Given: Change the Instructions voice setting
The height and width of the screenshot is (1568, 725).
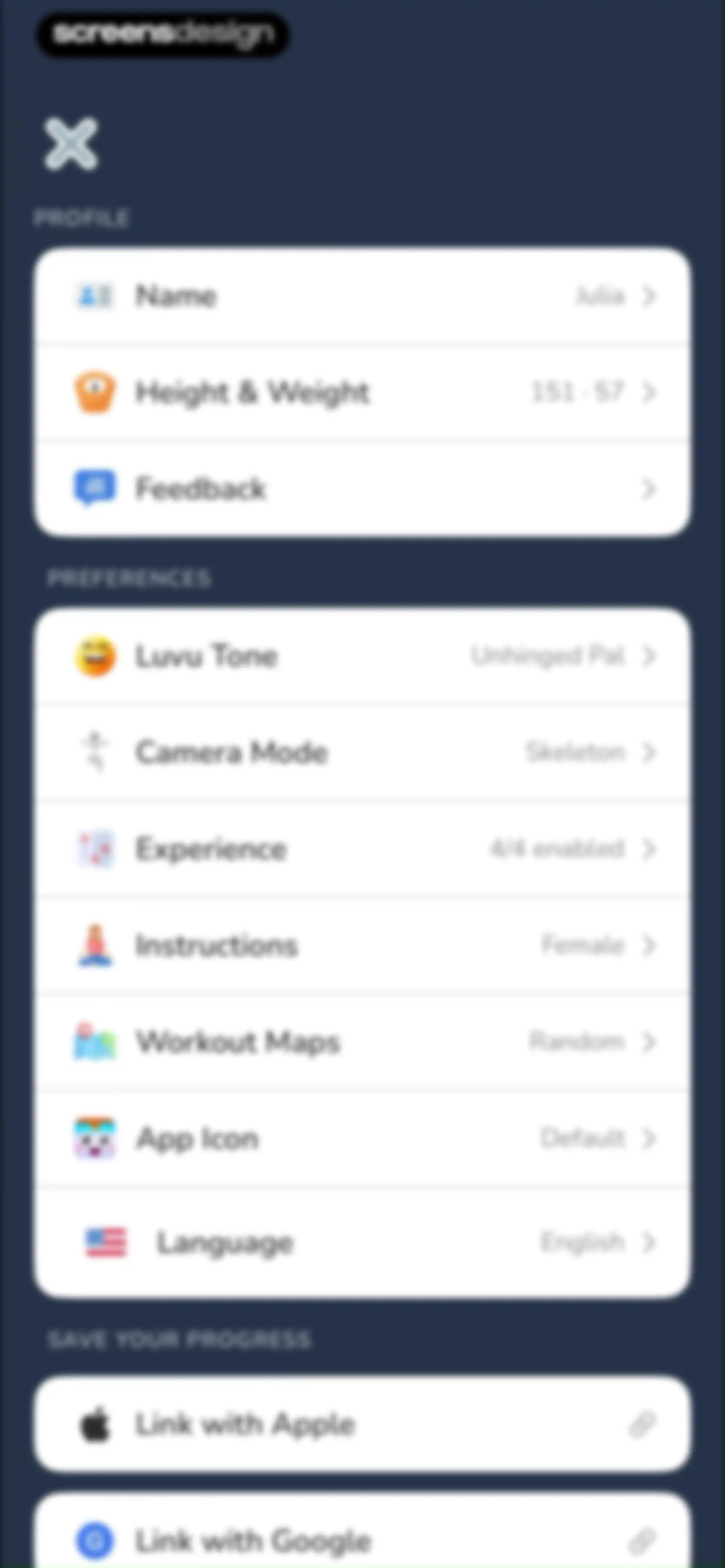Looking at the screenshot, I should coord(363,945).
